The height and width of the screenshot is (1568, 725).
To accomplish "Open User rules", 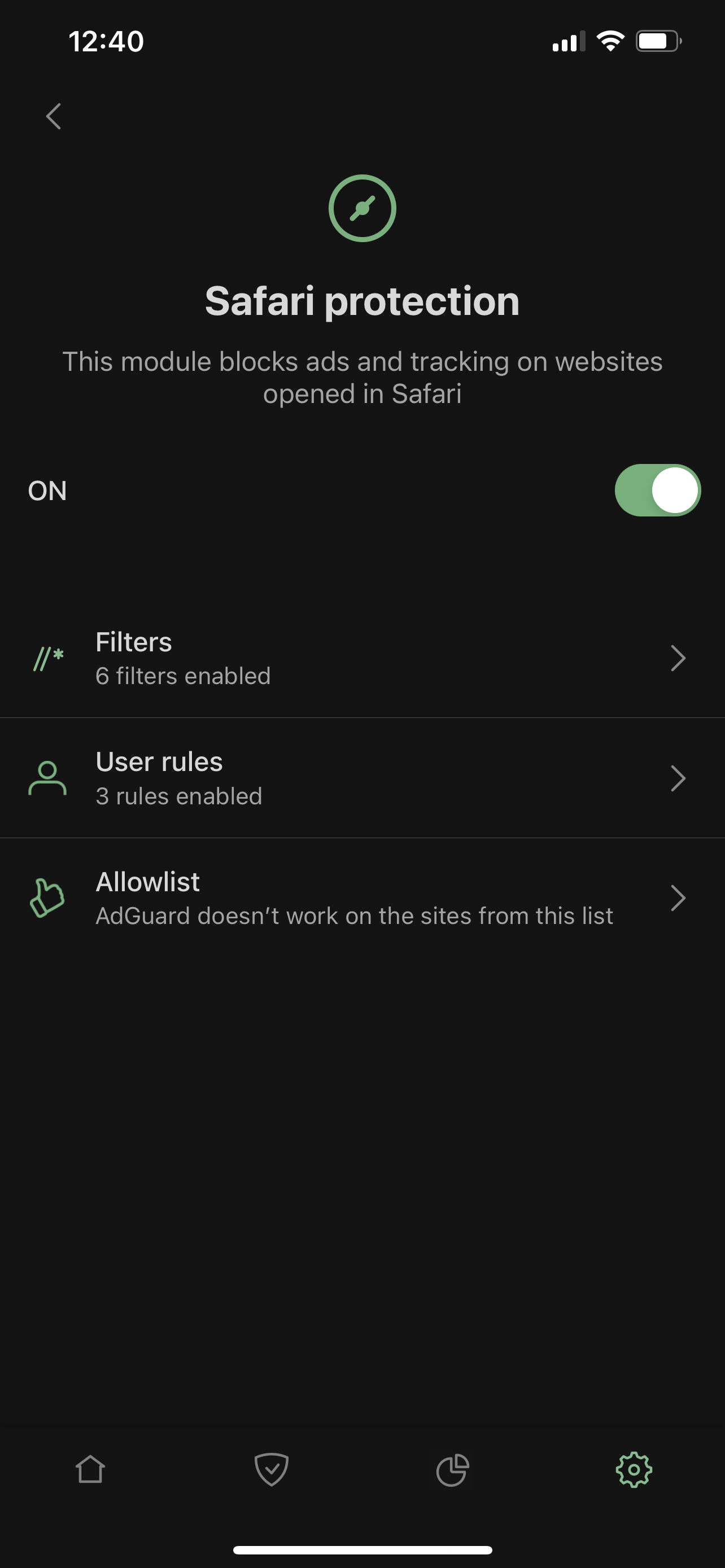I will click(x=362, y=778).
